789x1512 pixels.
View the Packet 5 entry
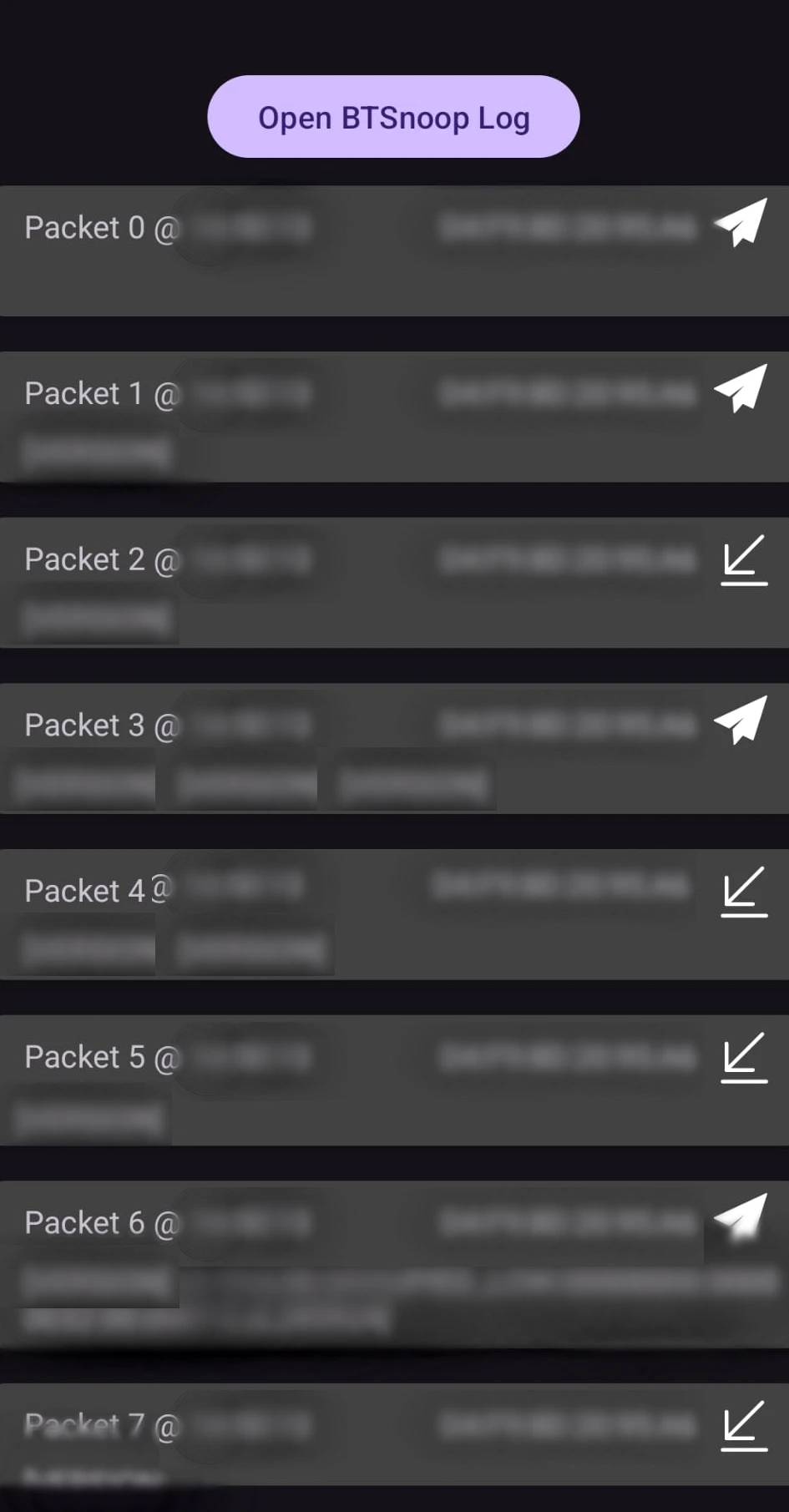pyautogui.click(x=394, y=1080)
